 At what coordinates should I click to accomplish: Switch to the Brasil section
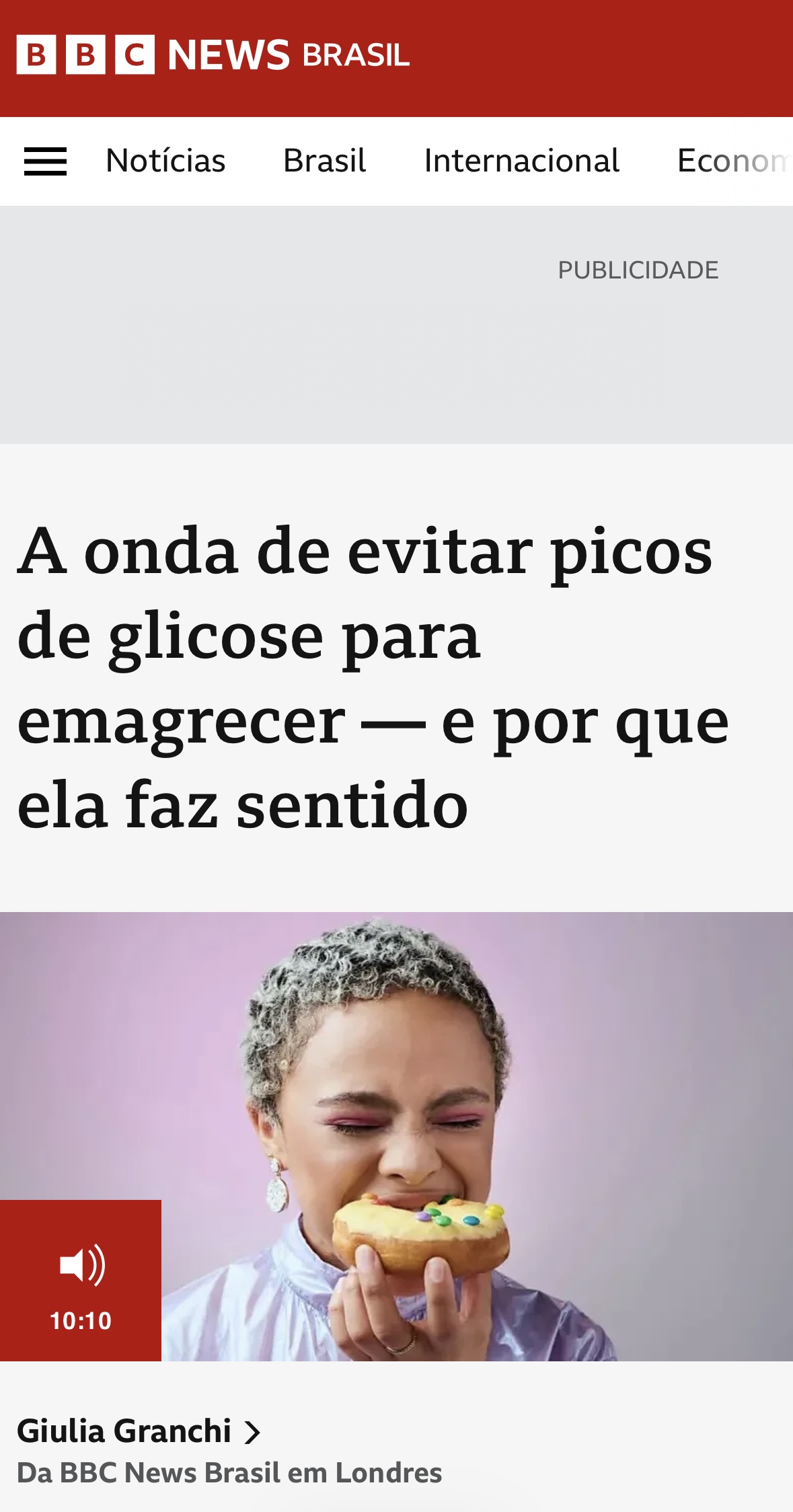324,161
